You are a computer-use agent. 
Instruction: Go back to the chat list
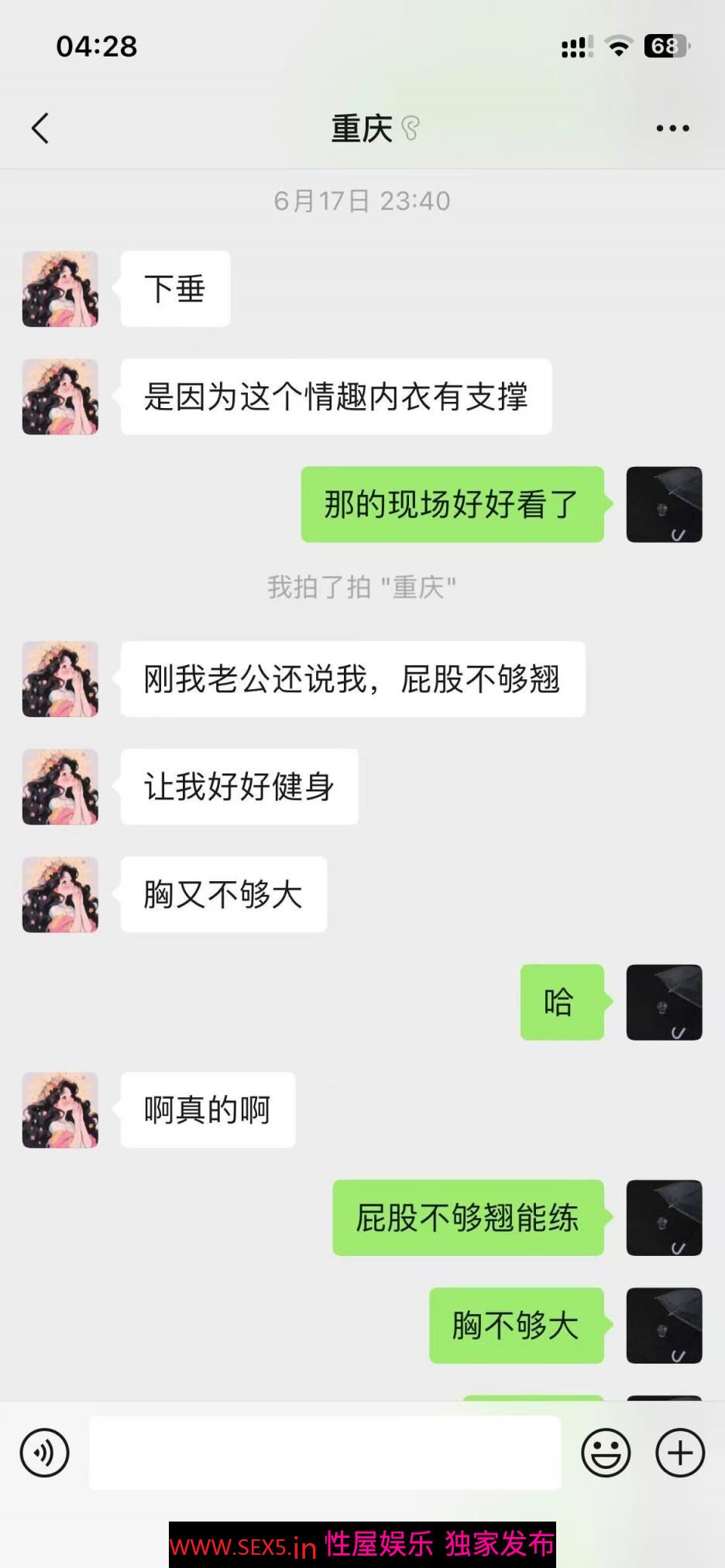[x=40, y=129]
